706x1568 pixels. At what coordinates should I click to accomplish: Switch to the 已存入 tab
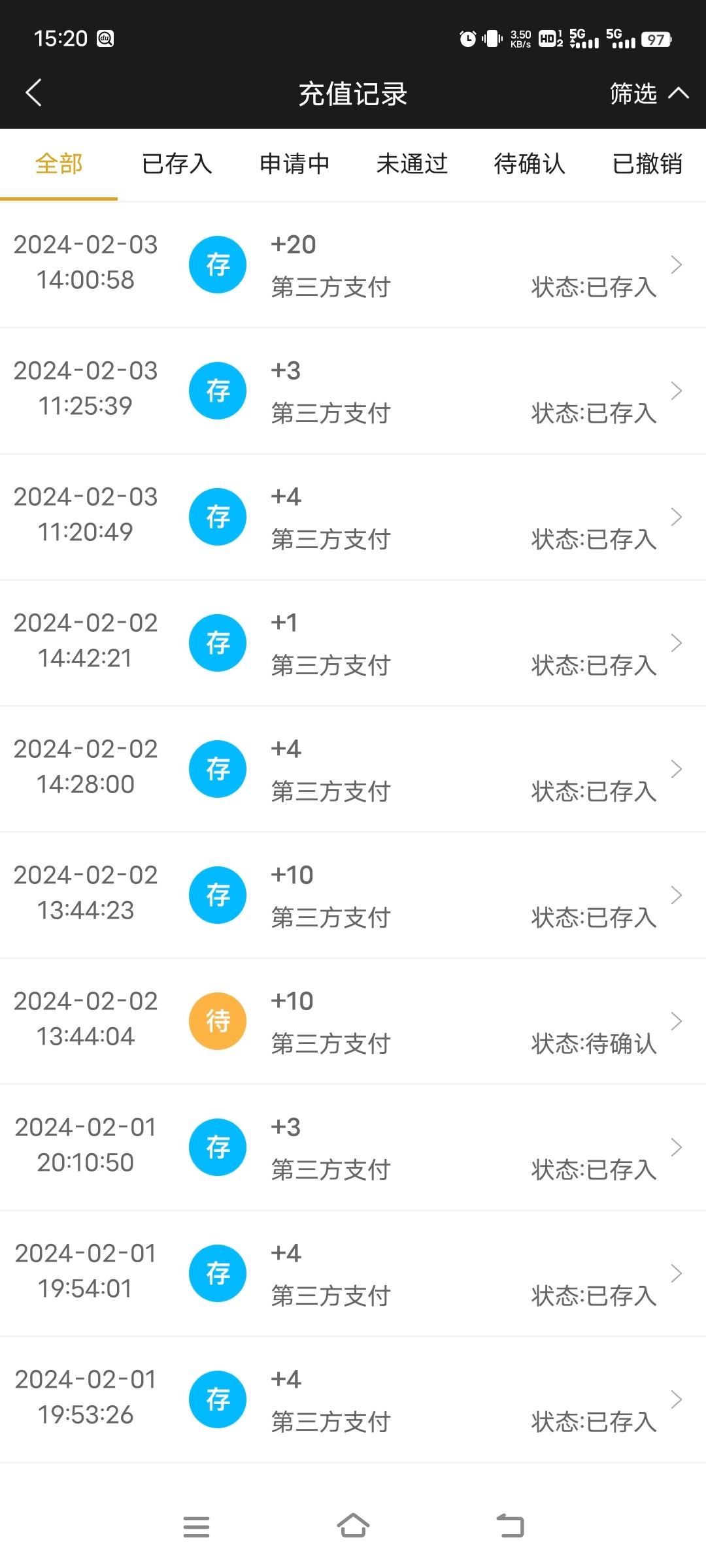pos(176,164)
